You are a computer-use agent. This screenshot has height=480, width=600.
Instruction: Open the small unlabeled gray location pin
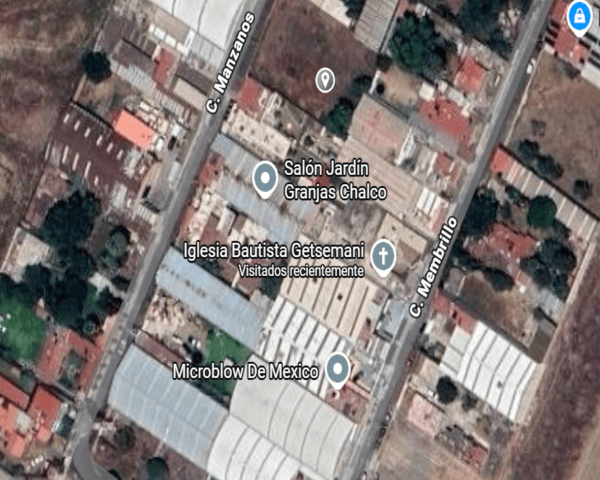[x=325, y=80]
